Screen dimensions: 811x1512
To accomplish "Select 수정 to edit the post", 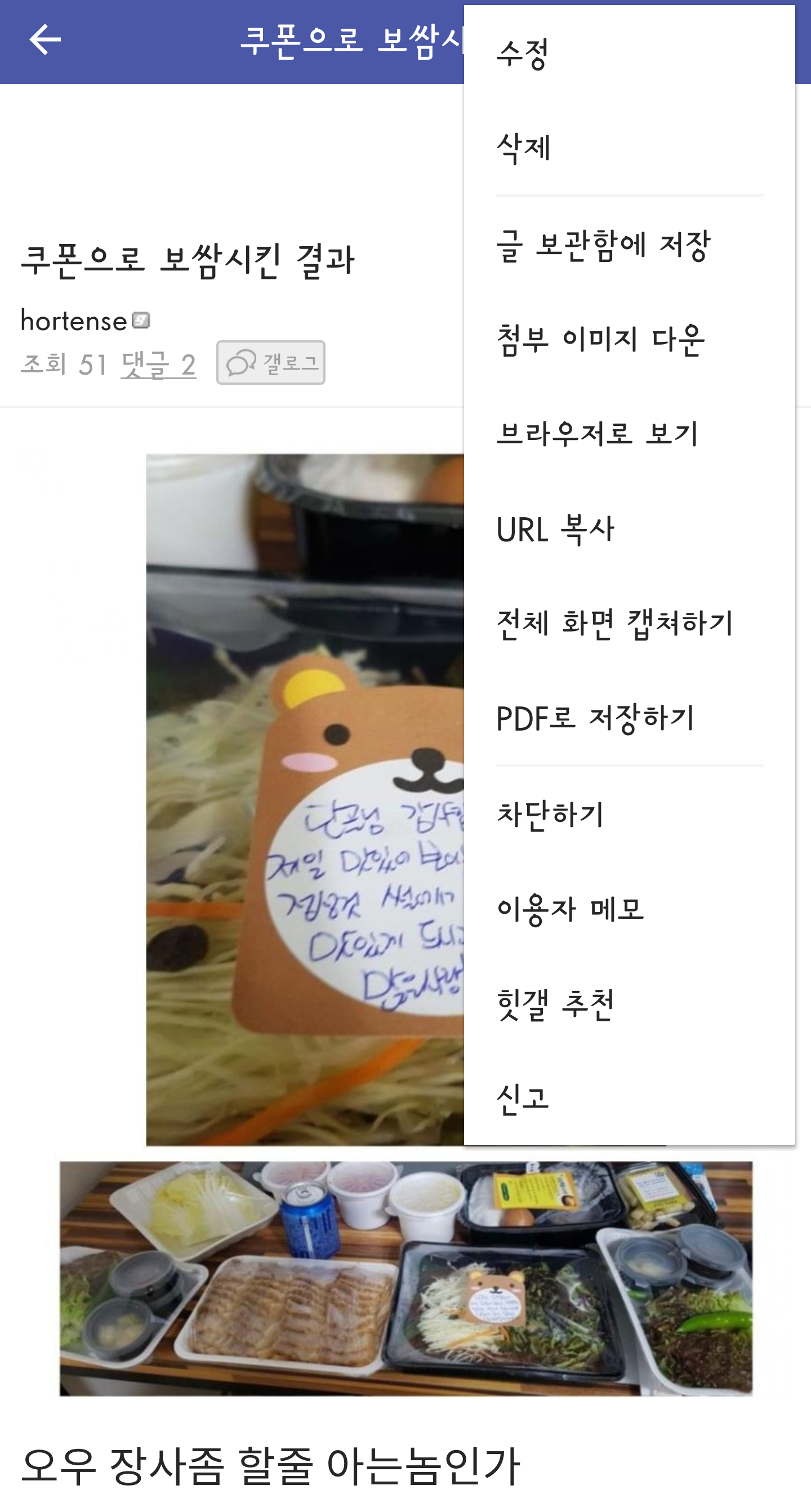I will pos(628,54).
